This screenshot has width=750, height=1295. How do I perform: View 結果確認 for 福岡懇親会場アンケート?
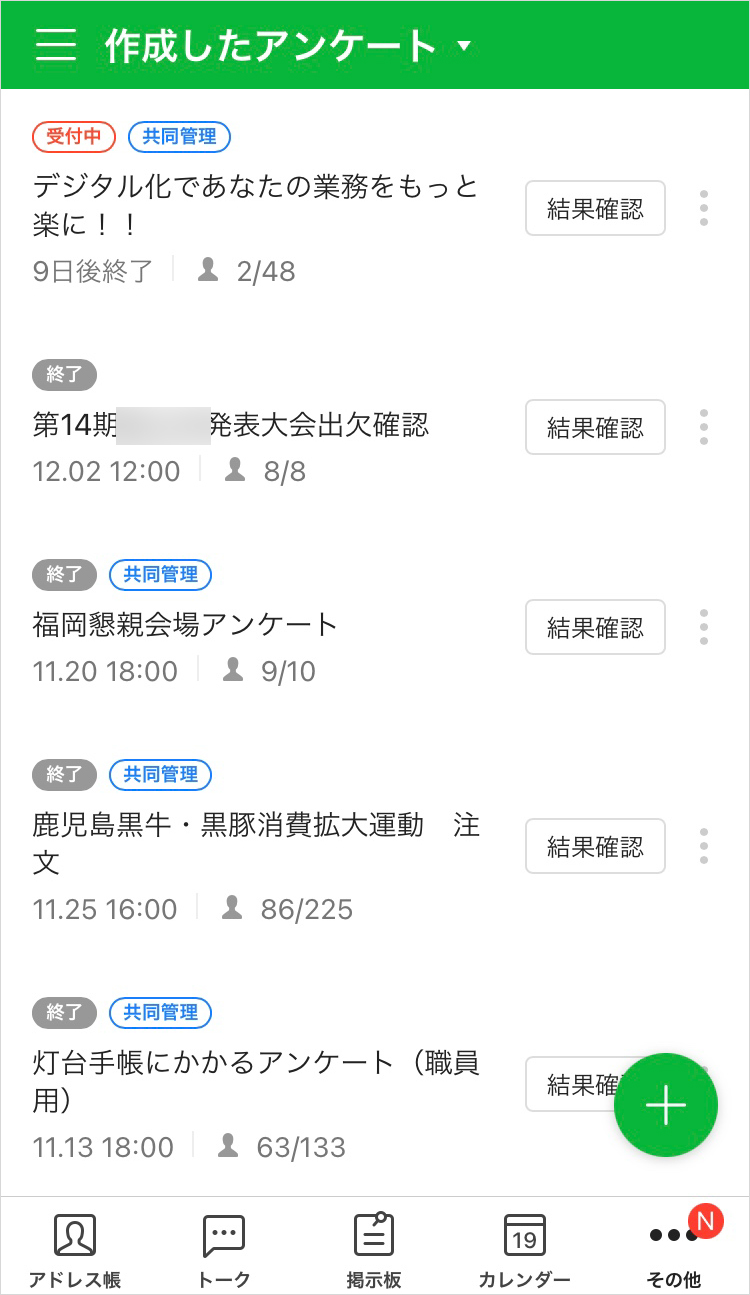(595, 627)
